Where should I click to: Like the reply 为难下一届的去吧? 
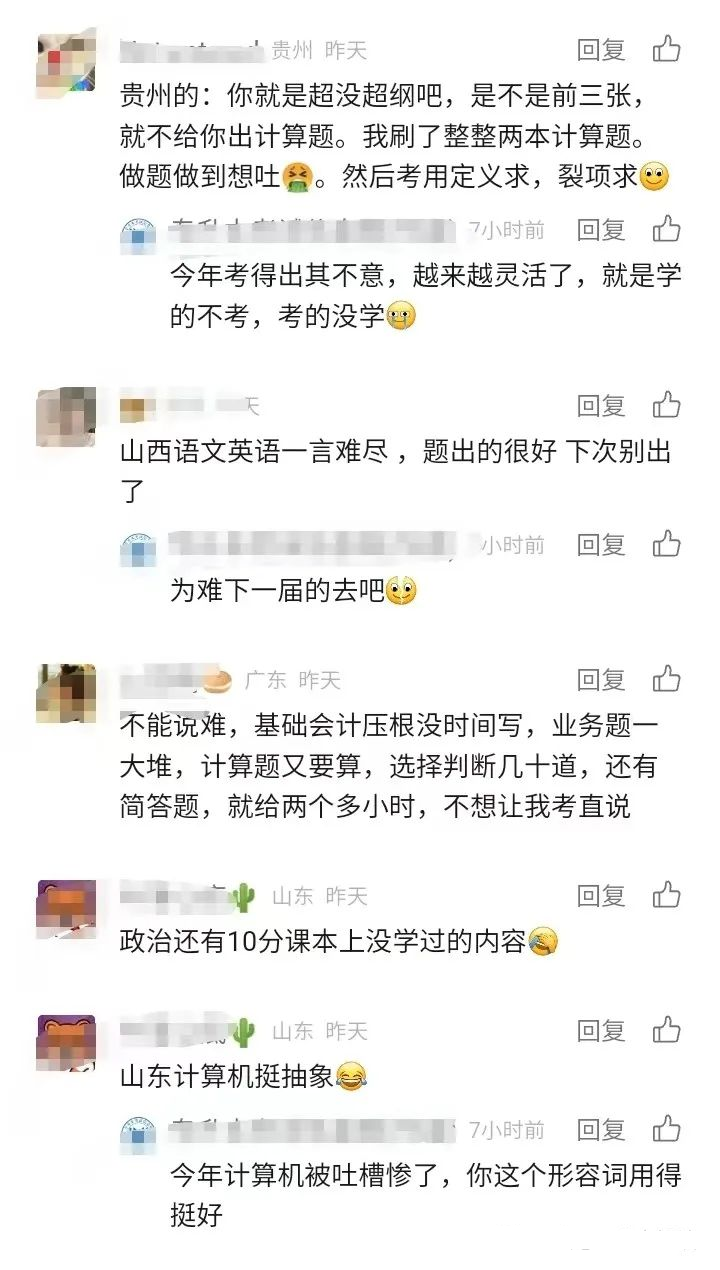[667, 544]
